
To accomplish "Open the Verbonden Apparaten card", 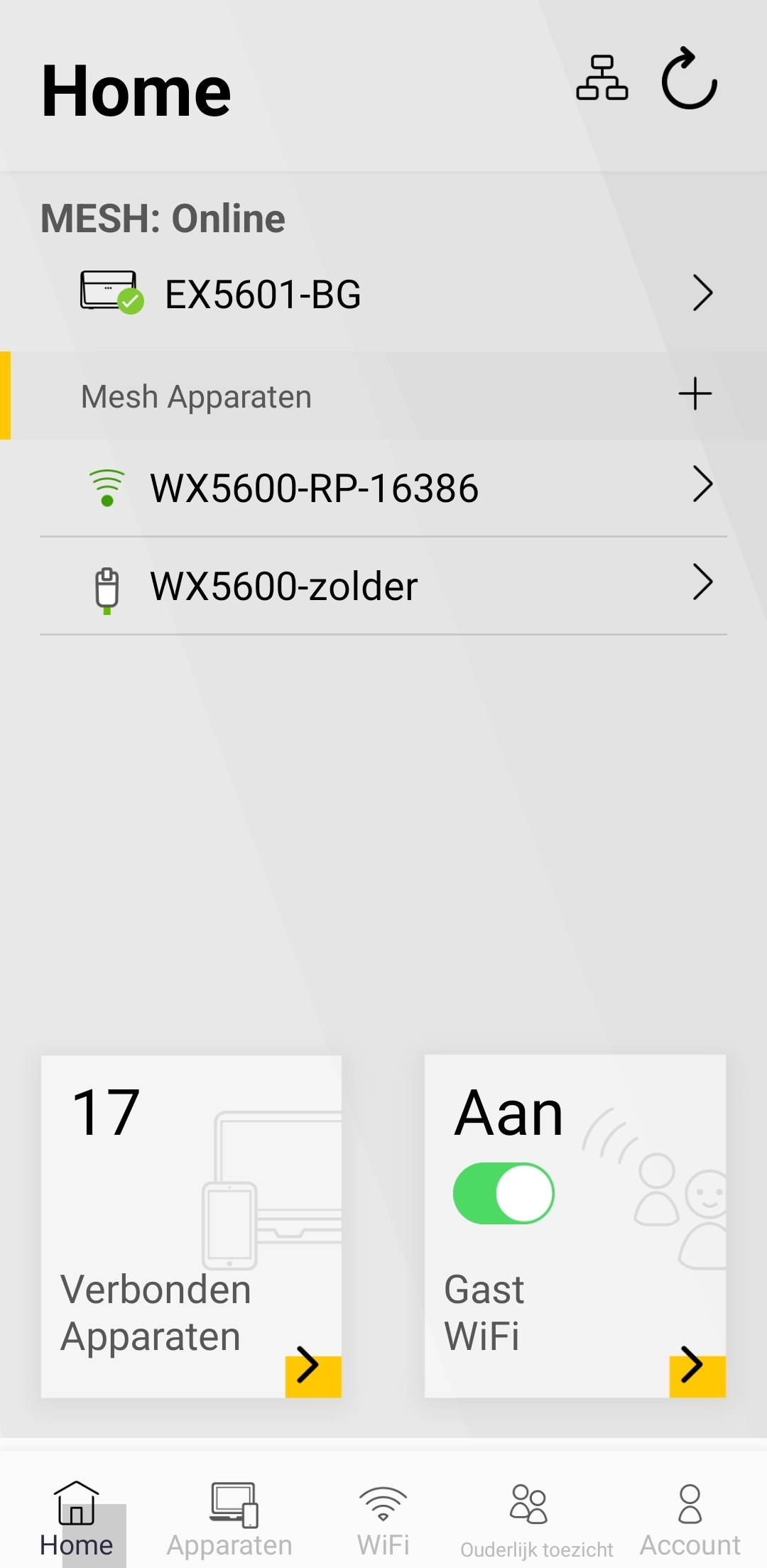I will pos(191,1226).
